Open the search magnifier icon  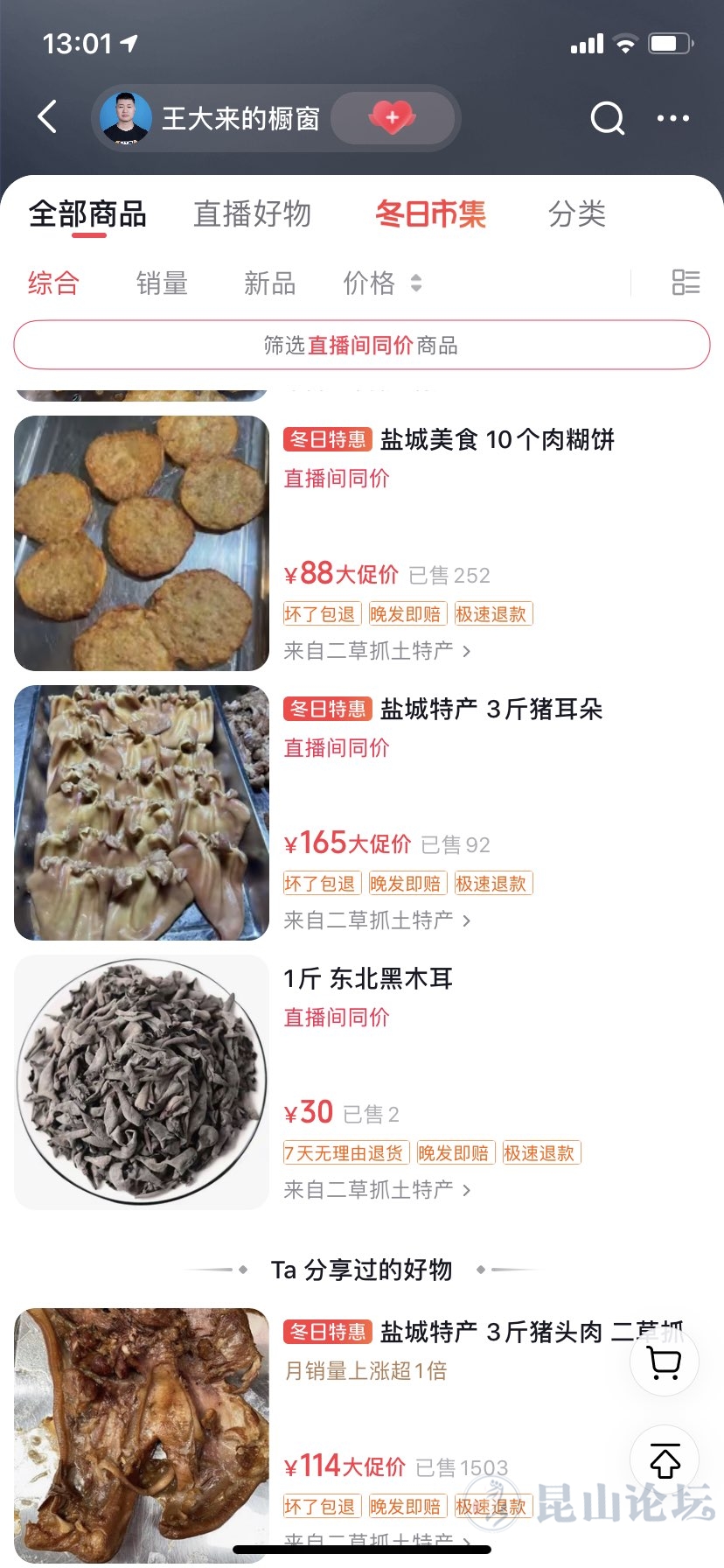pyautogui.click(x=607, y=117)
